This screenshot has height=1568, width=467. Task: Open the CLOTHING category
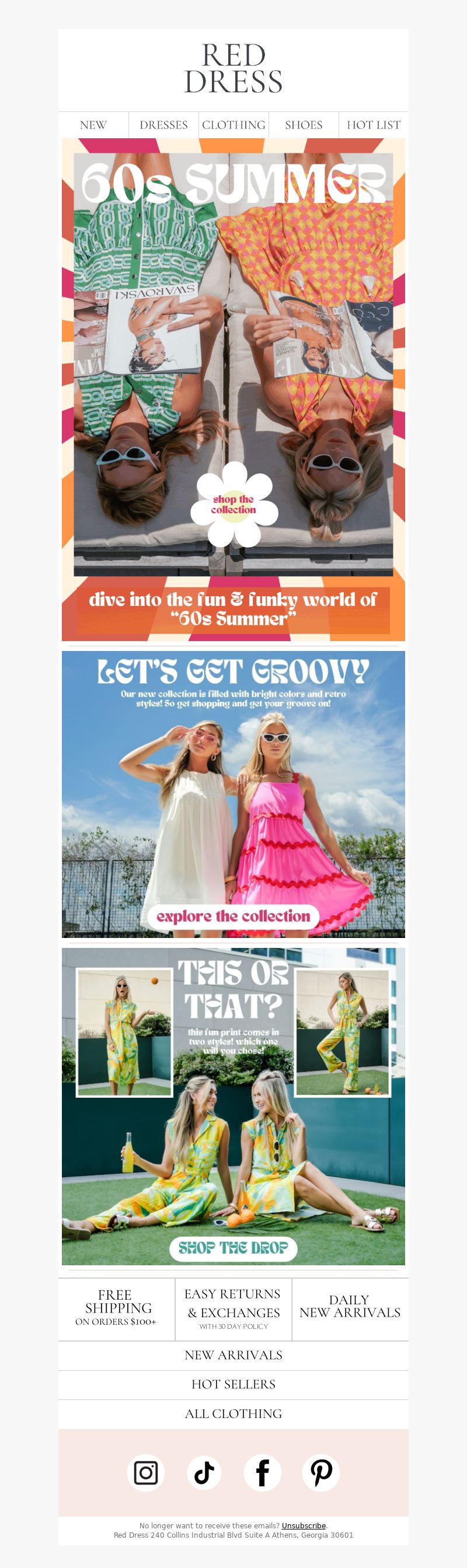click(x=233, y=125)
